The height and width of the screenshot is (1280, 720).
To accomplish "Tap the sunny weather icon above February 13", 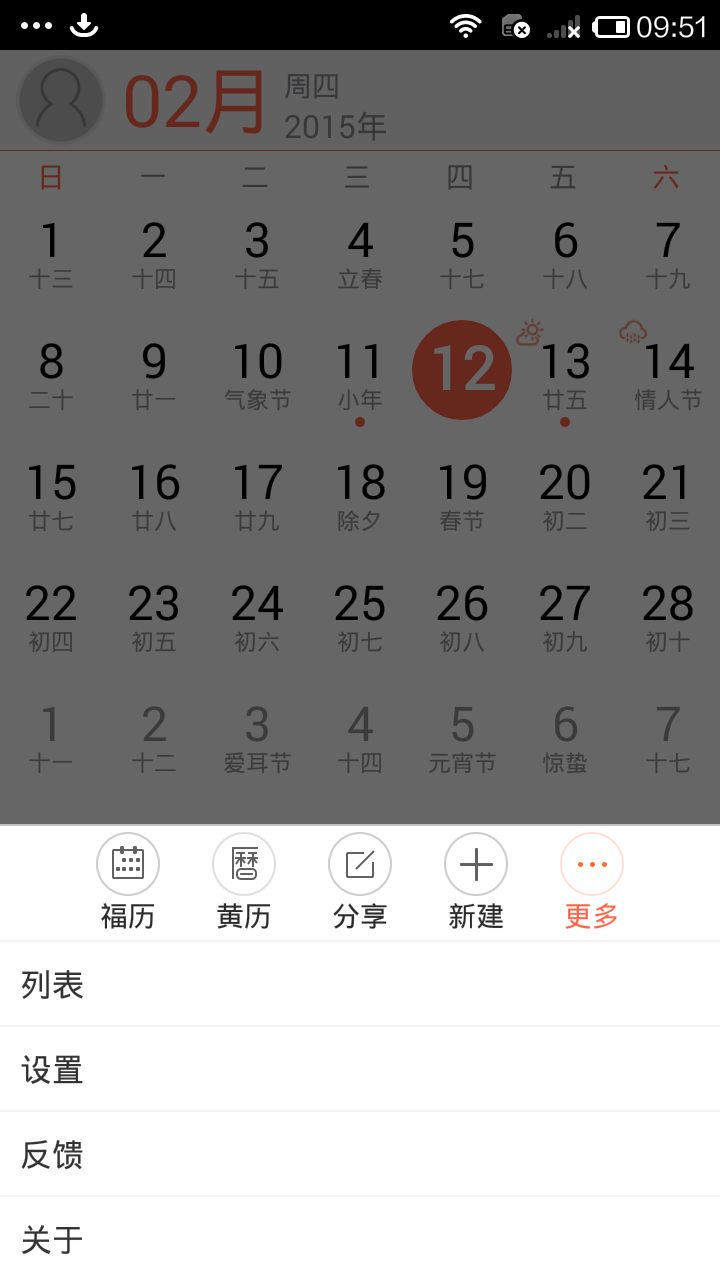I will coord(529,332).
